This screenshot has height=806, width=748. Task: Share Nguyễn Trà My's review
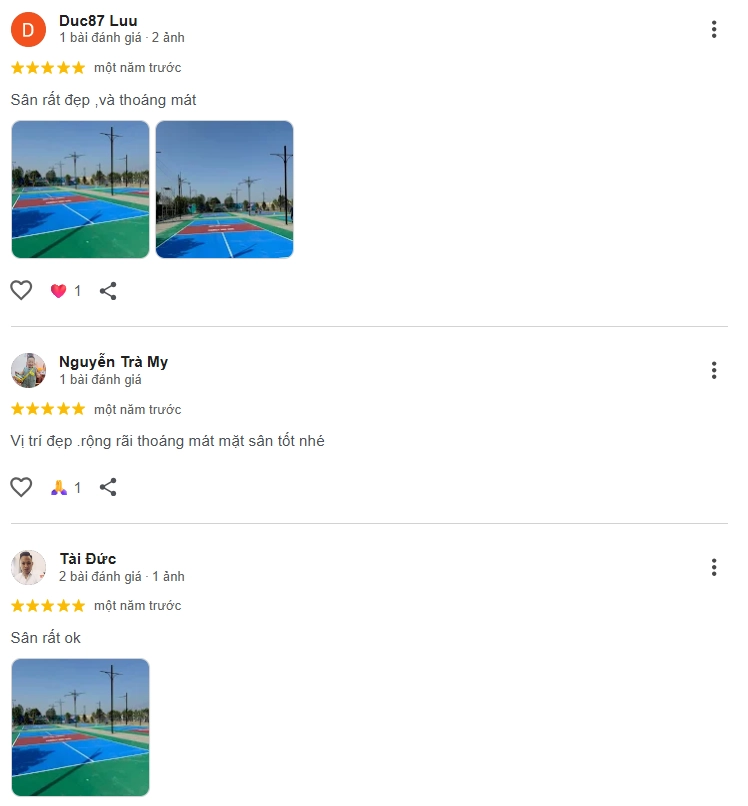[108, 487]
